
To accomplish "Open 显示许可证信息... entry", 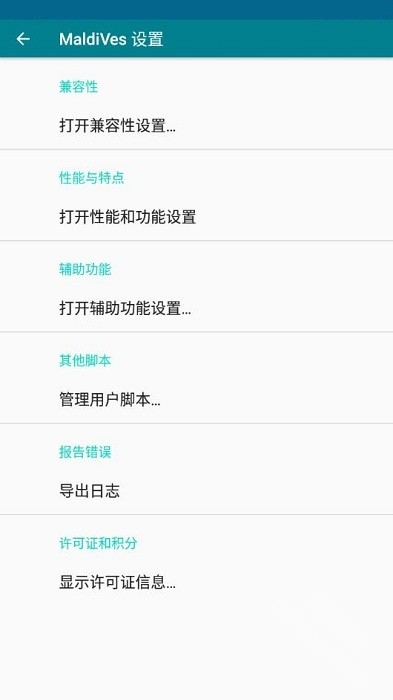I will click(196, 582).
